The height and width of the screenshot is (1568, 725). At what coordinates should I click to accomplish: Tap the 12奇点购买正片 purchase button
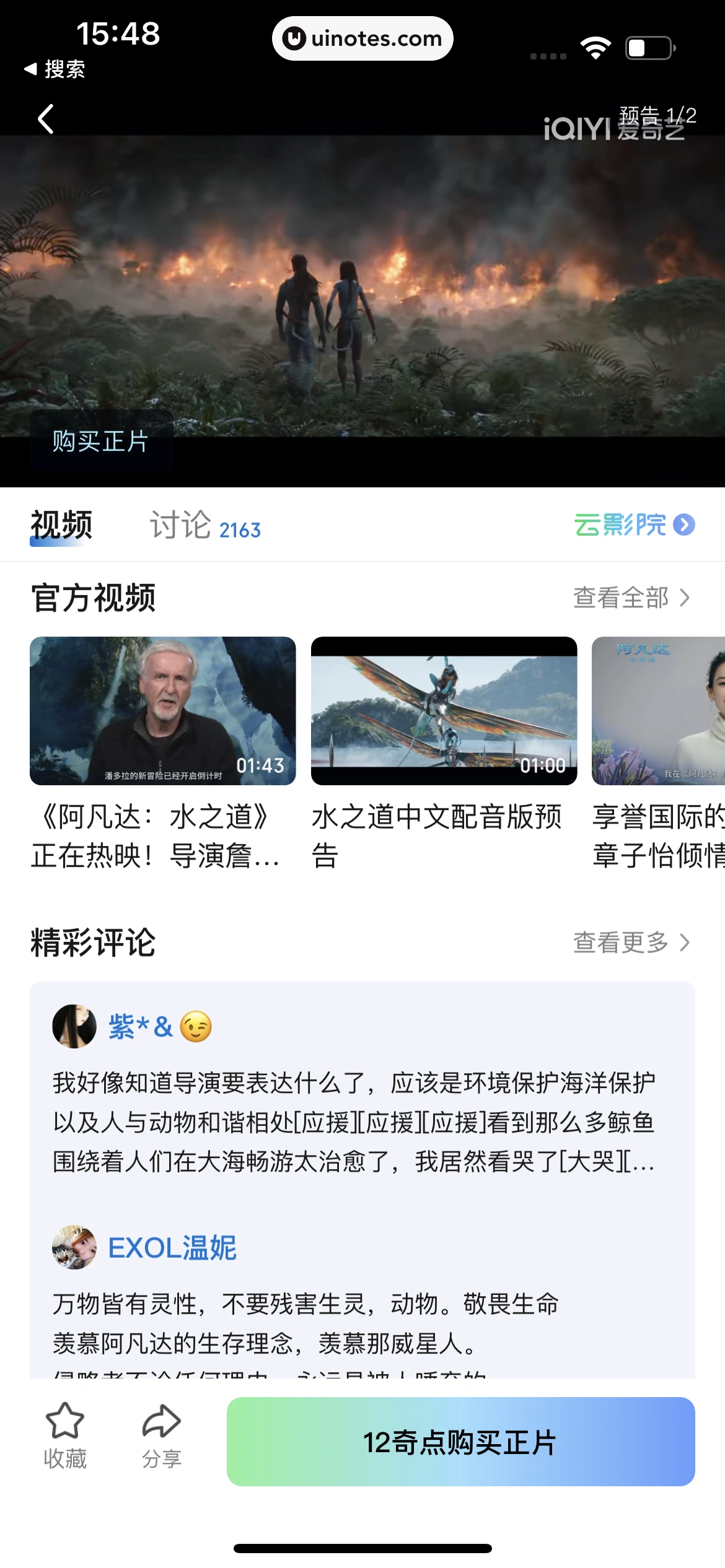(x=462, y=1443)
